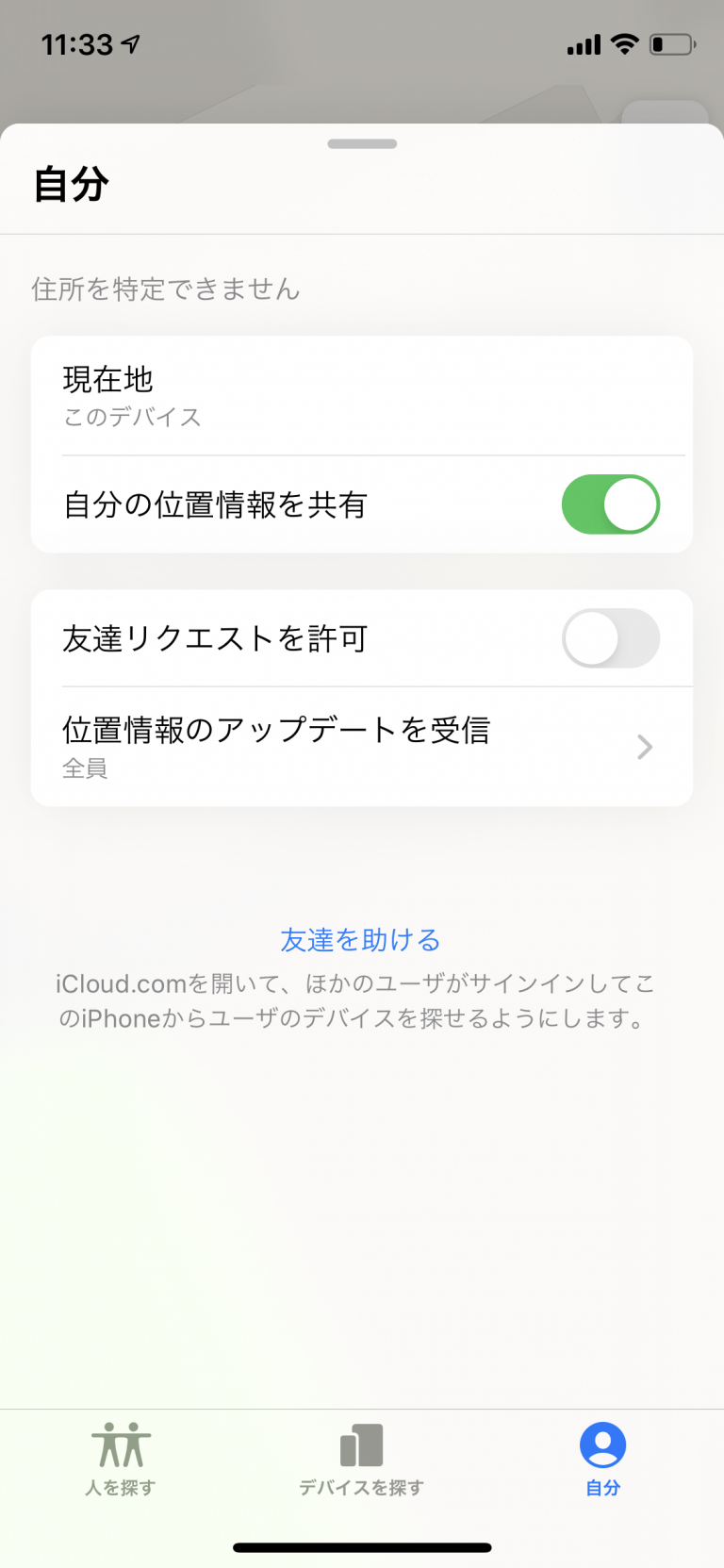Screen dimensions: 724x1568
Task: Tap the 現在地 row
Action: coord(361,394)
